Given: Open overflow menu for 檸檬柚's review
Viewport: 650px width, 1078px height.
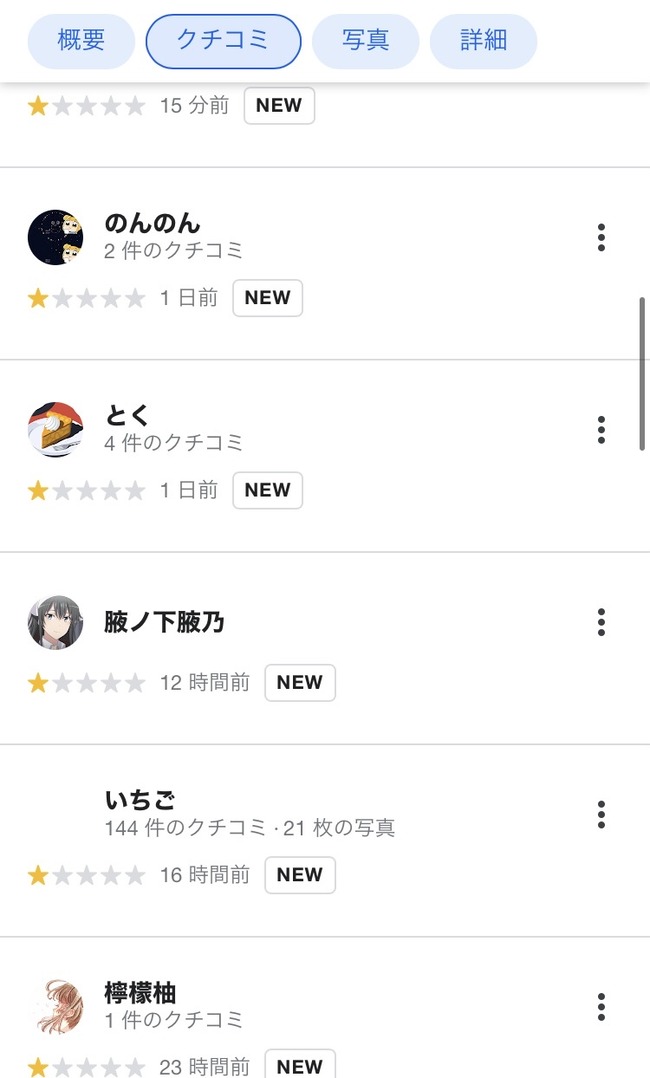Looking at the screenshot, I should point(601,1006).
